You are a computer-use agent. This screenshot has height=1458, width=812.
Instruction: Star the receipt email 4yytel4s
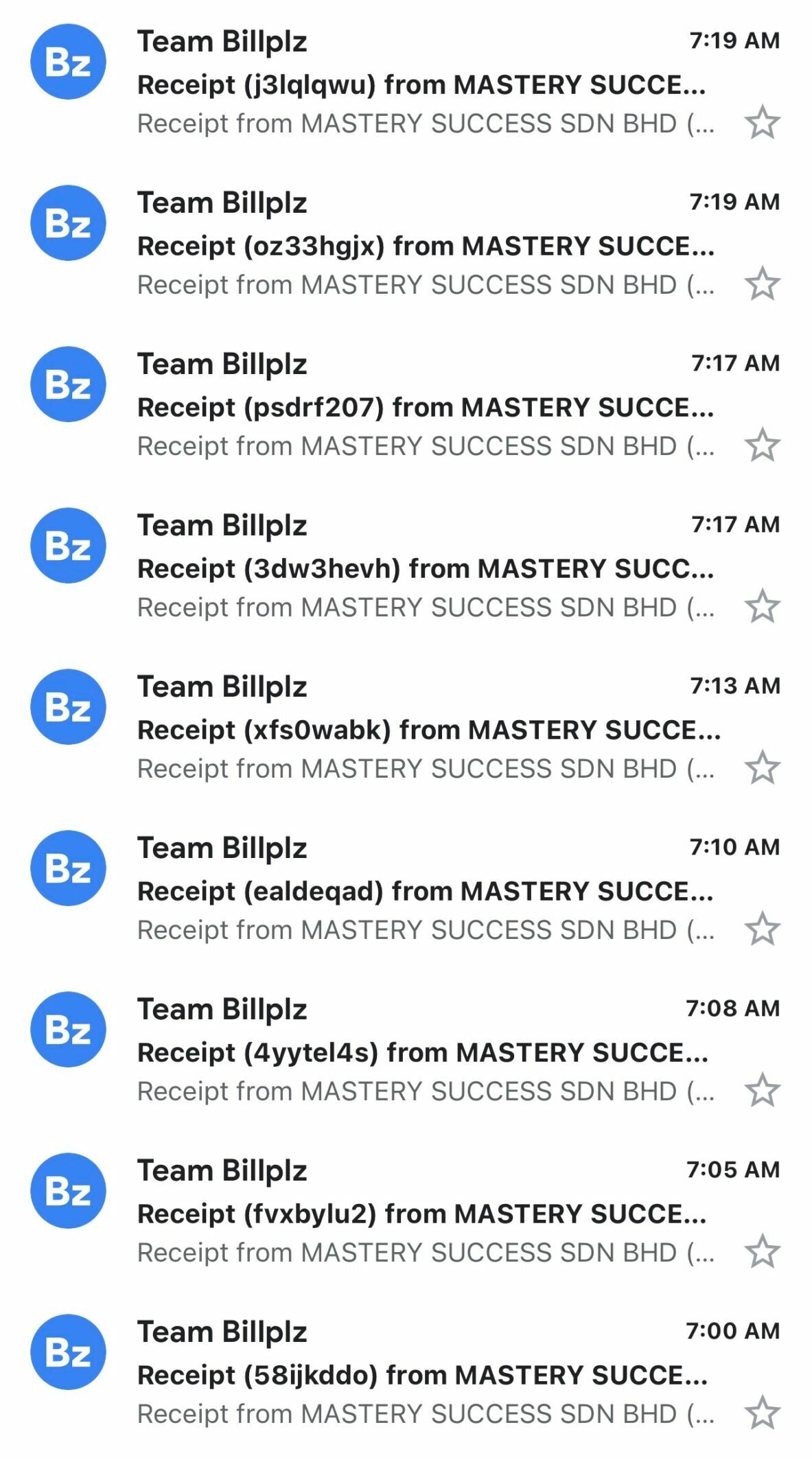[x=762, y=1091]
